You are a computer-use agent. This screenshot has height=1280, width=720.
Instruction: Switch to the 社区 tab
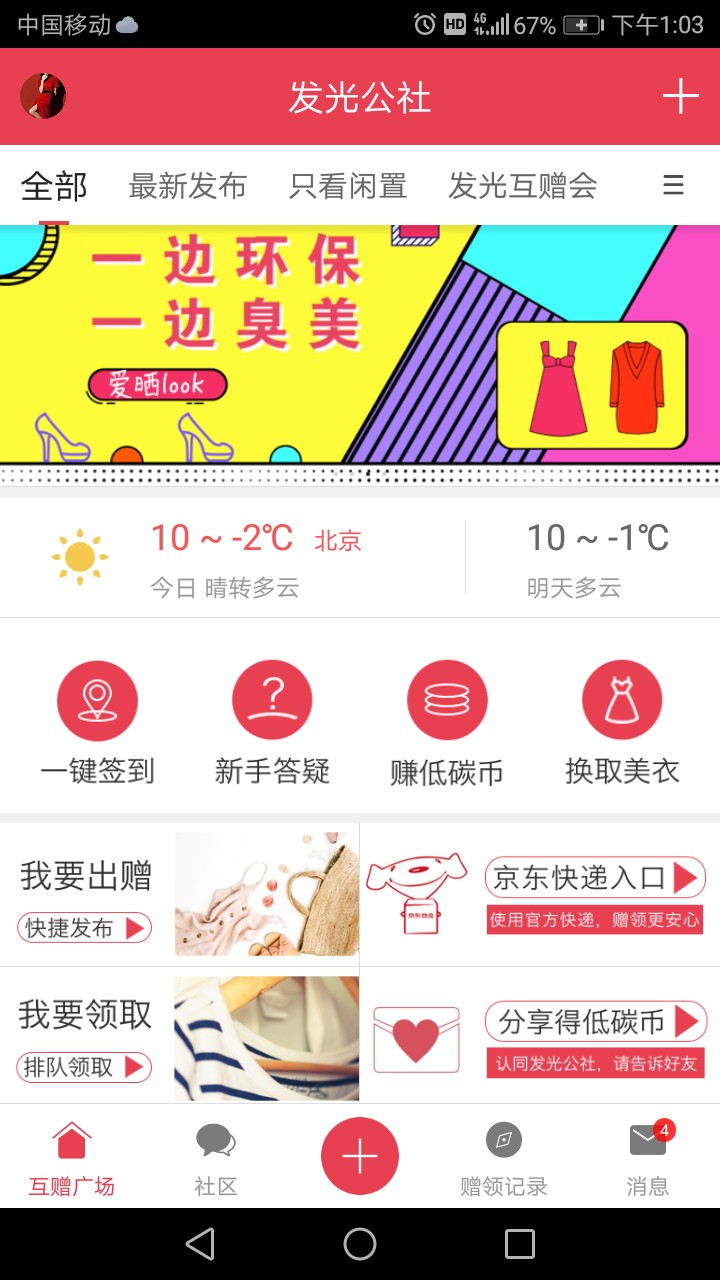point(216,1160)
